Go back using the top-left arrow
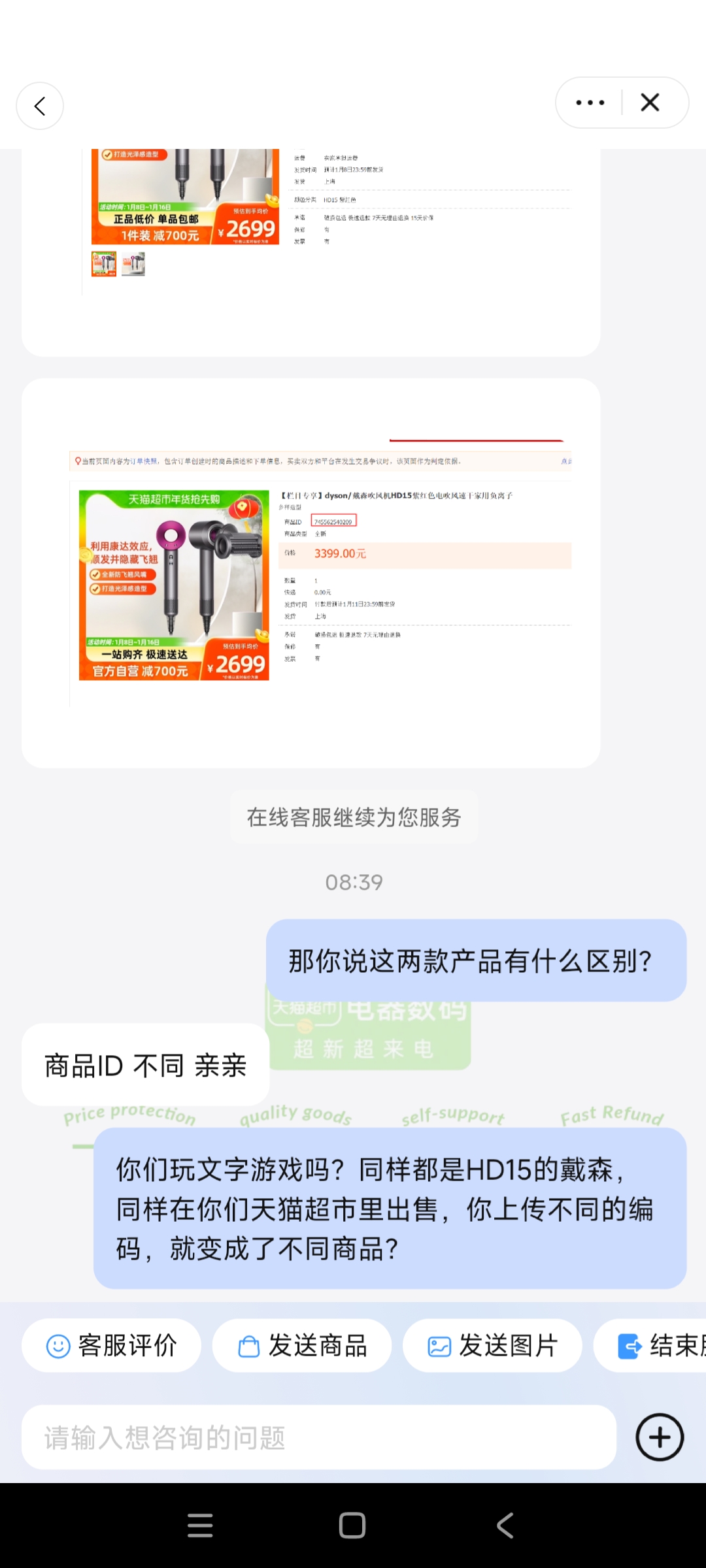706x1568 pixels. coord(40,106)
